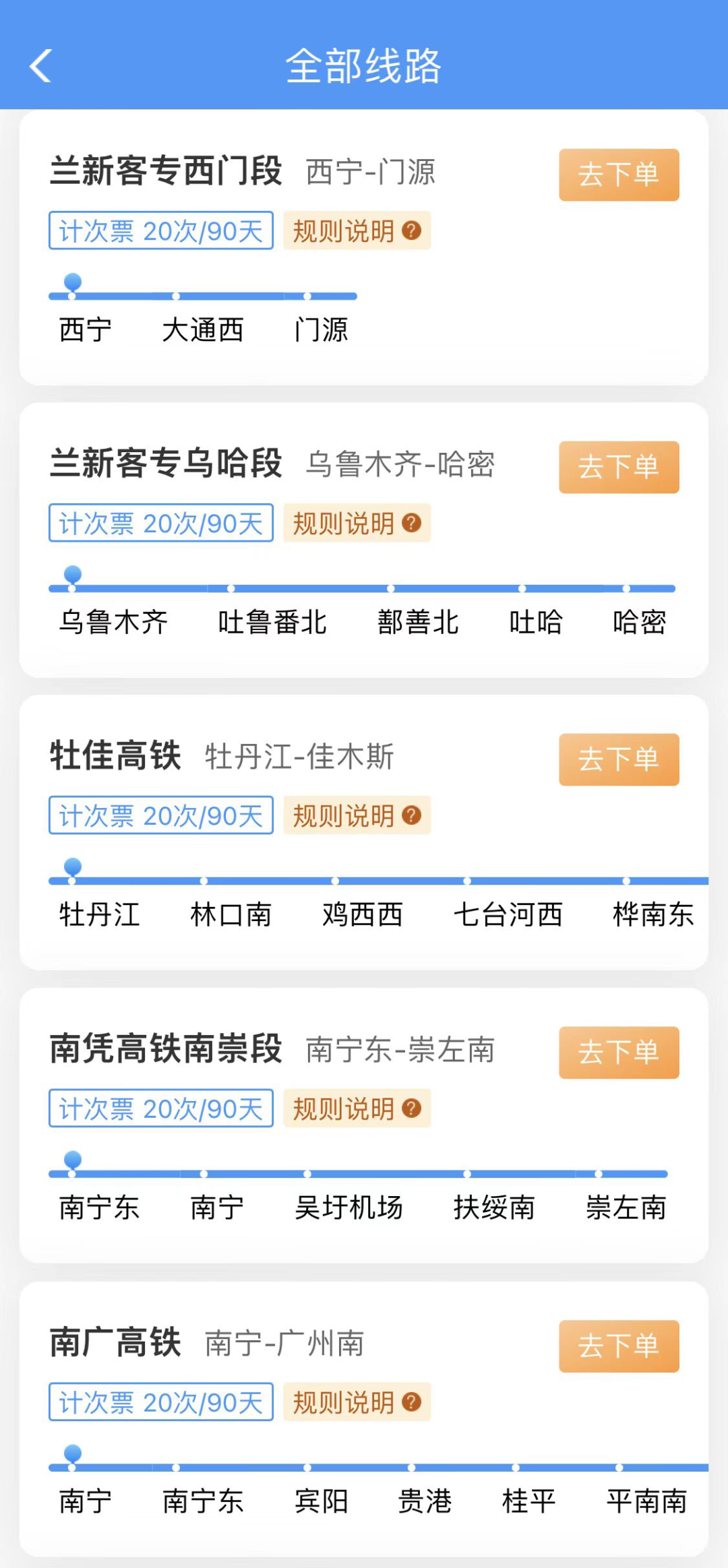Tap 去下单 for 南凭高铁南崇段

point(618,1053)
